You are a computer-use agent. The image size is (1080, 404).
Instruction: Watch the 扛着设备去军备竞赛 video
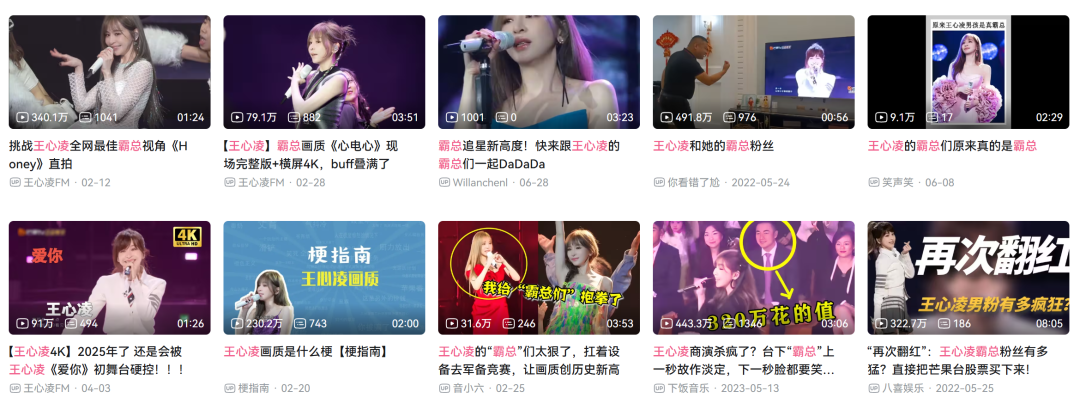click(x=539, y=277)
